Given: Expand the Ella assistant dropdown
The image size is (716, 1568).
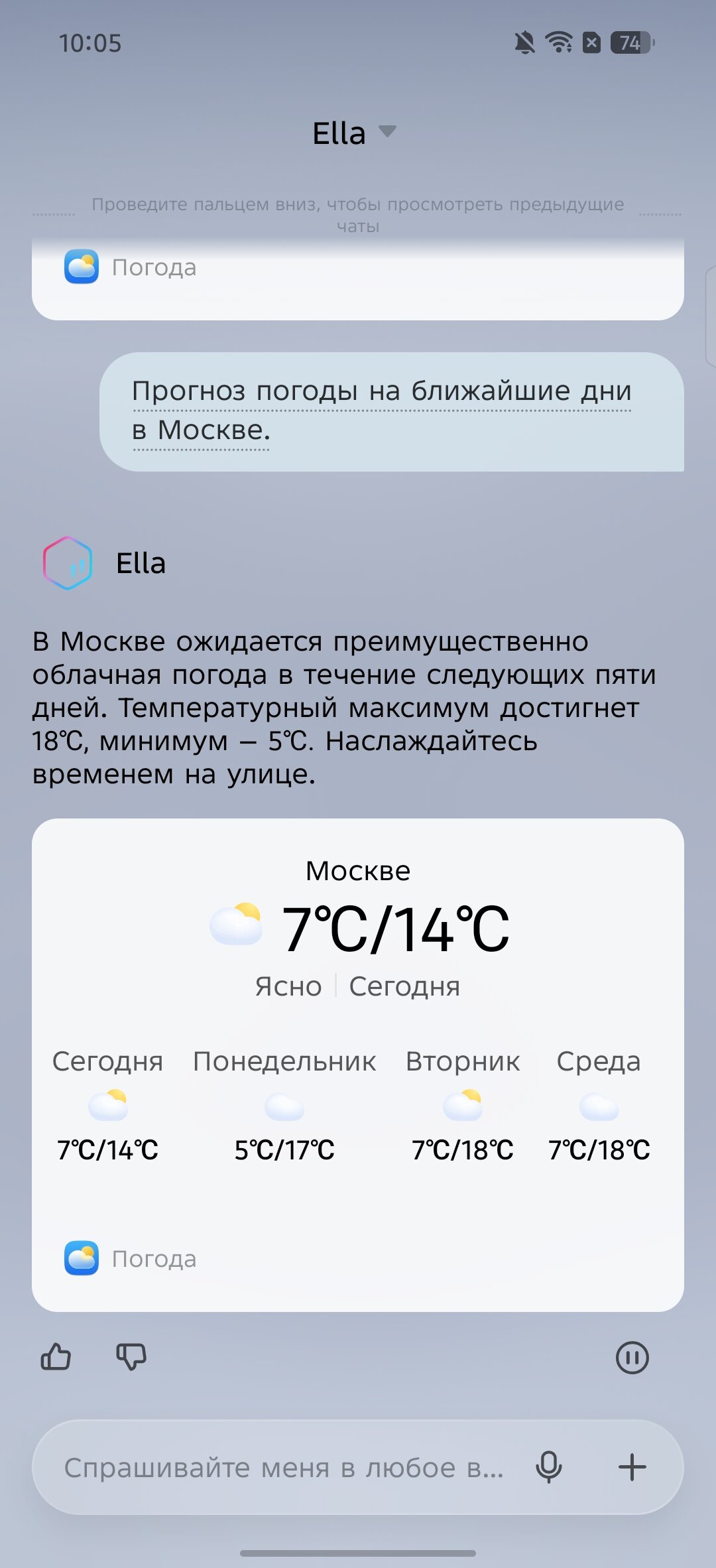Looking at the screenshot, I should point(387,131).
